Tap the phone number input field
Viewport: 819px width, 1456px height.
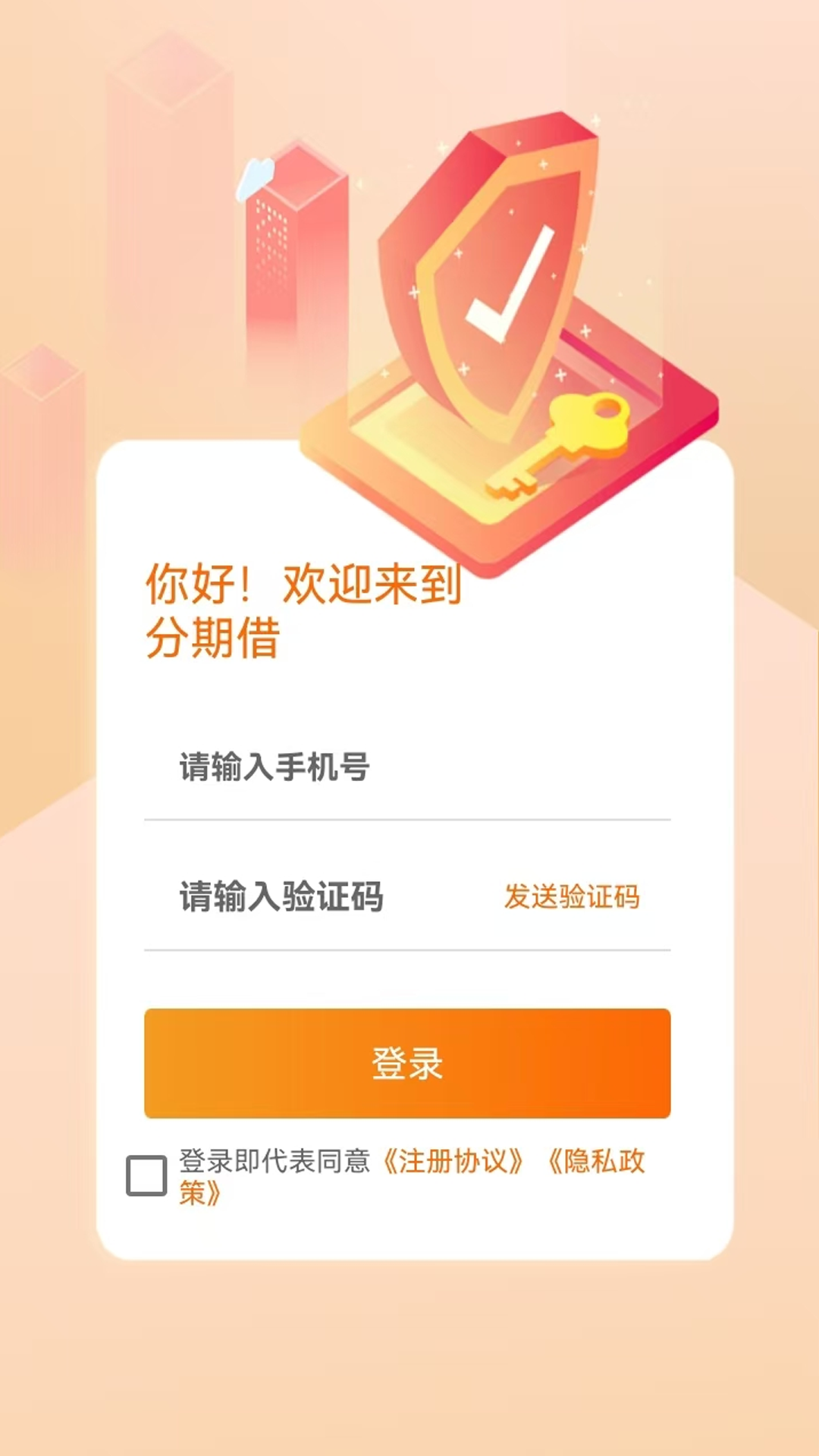pyautogui.click(x=407, y=767)
